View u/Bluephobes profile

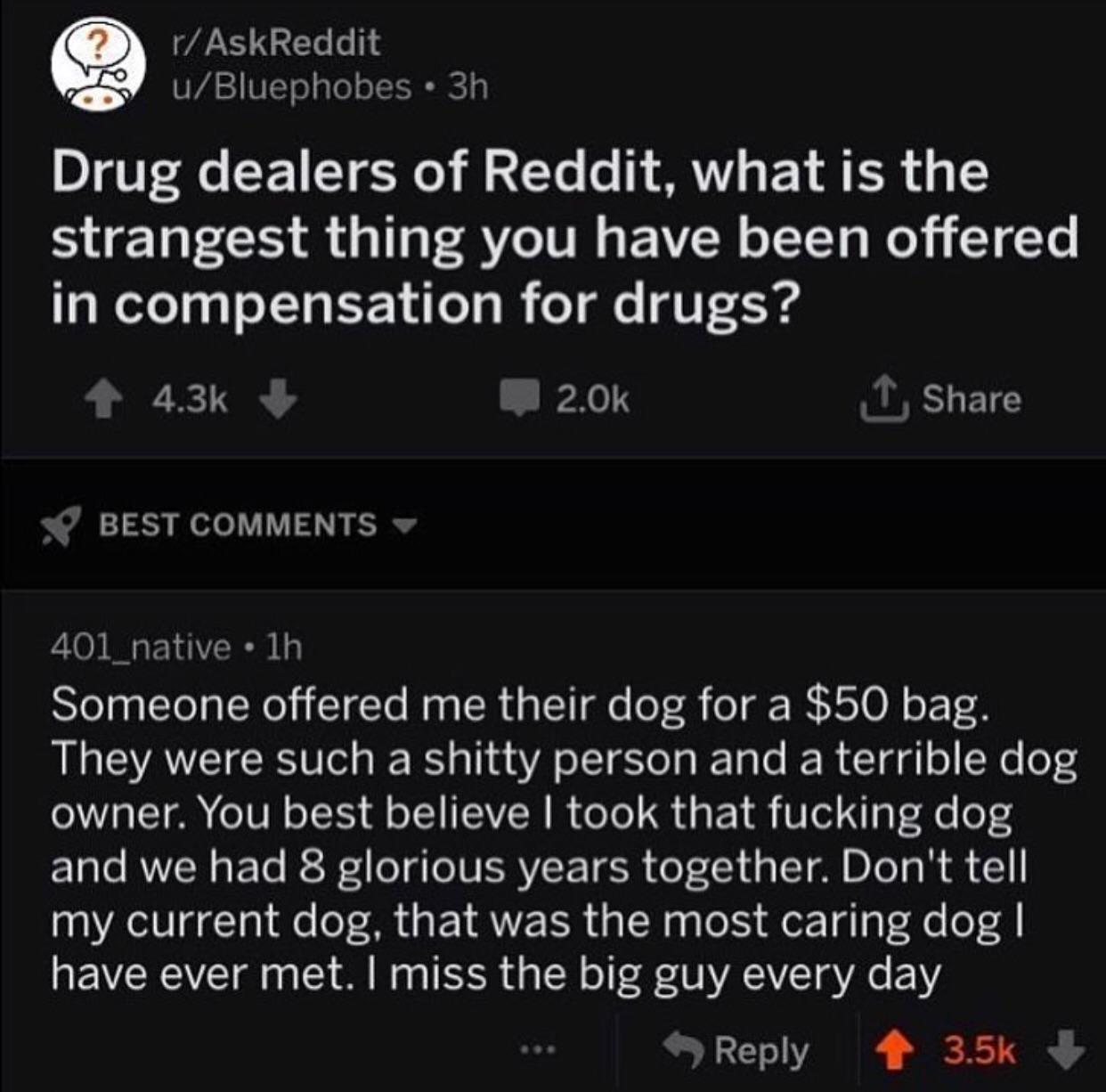(291, 86)
